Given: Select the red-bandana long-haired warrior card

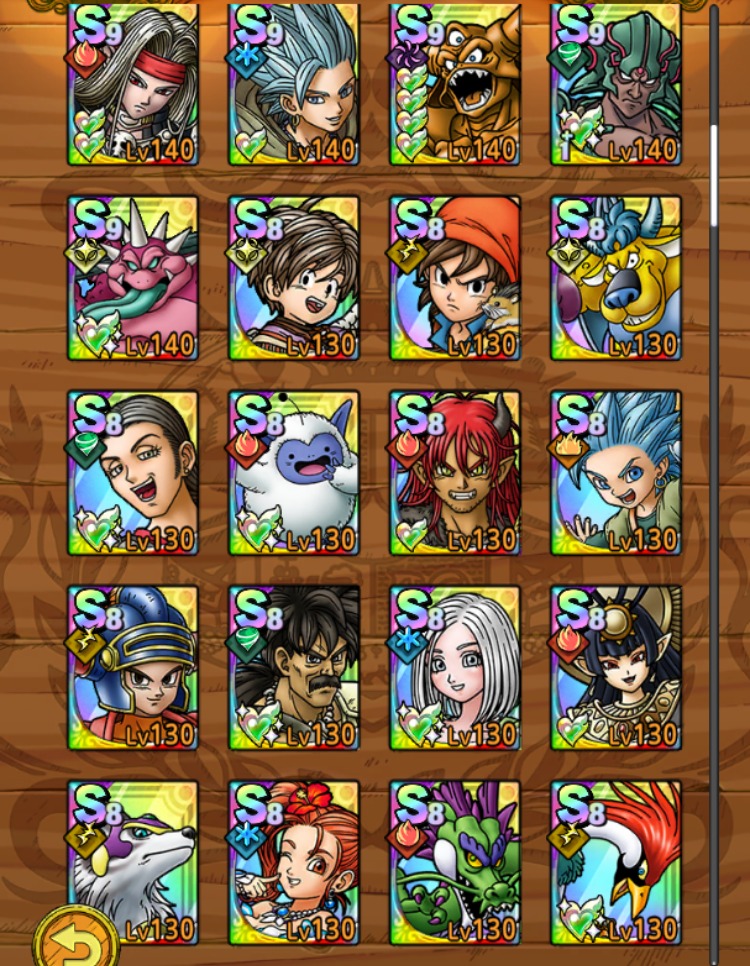Looking at the screenshot, I should point(133,83).
